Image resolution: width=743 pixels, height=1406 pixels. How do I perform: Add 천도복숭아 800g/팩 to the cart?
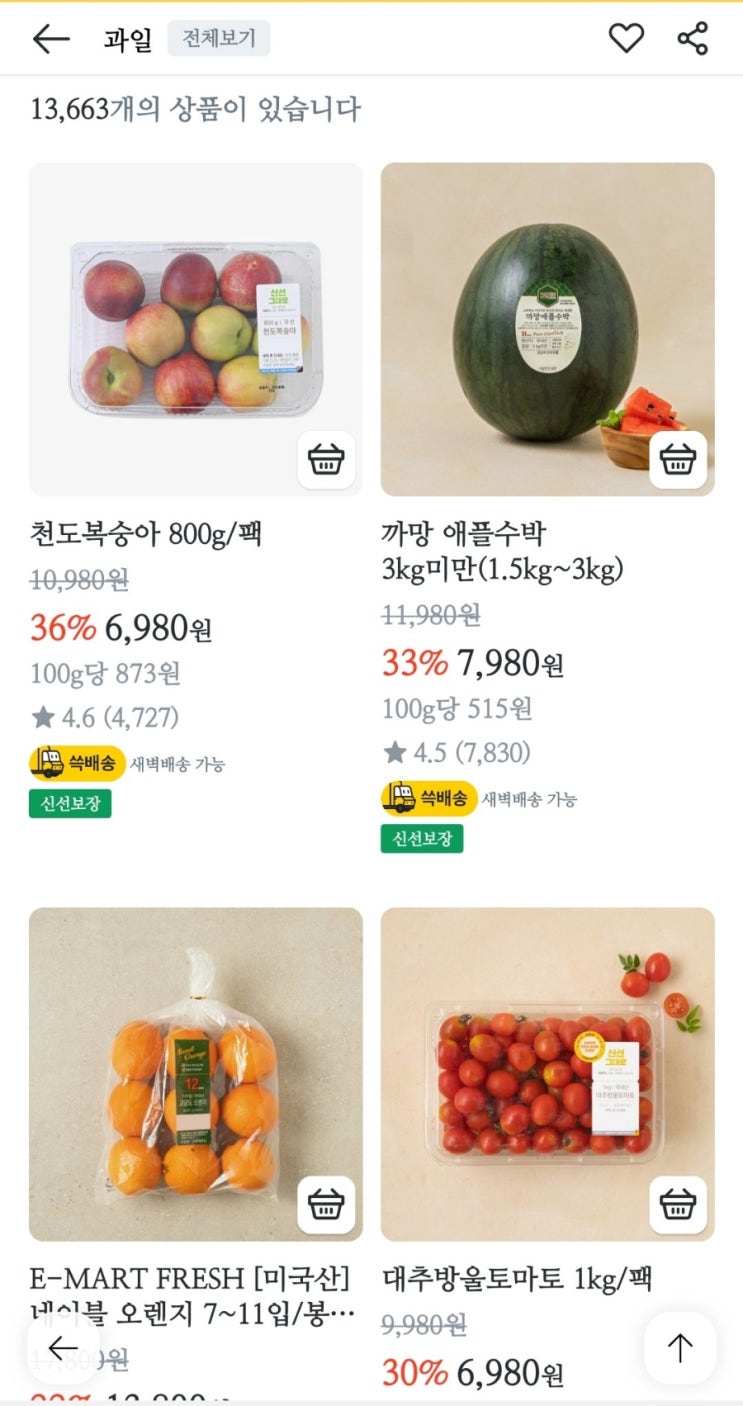point(326,460)
